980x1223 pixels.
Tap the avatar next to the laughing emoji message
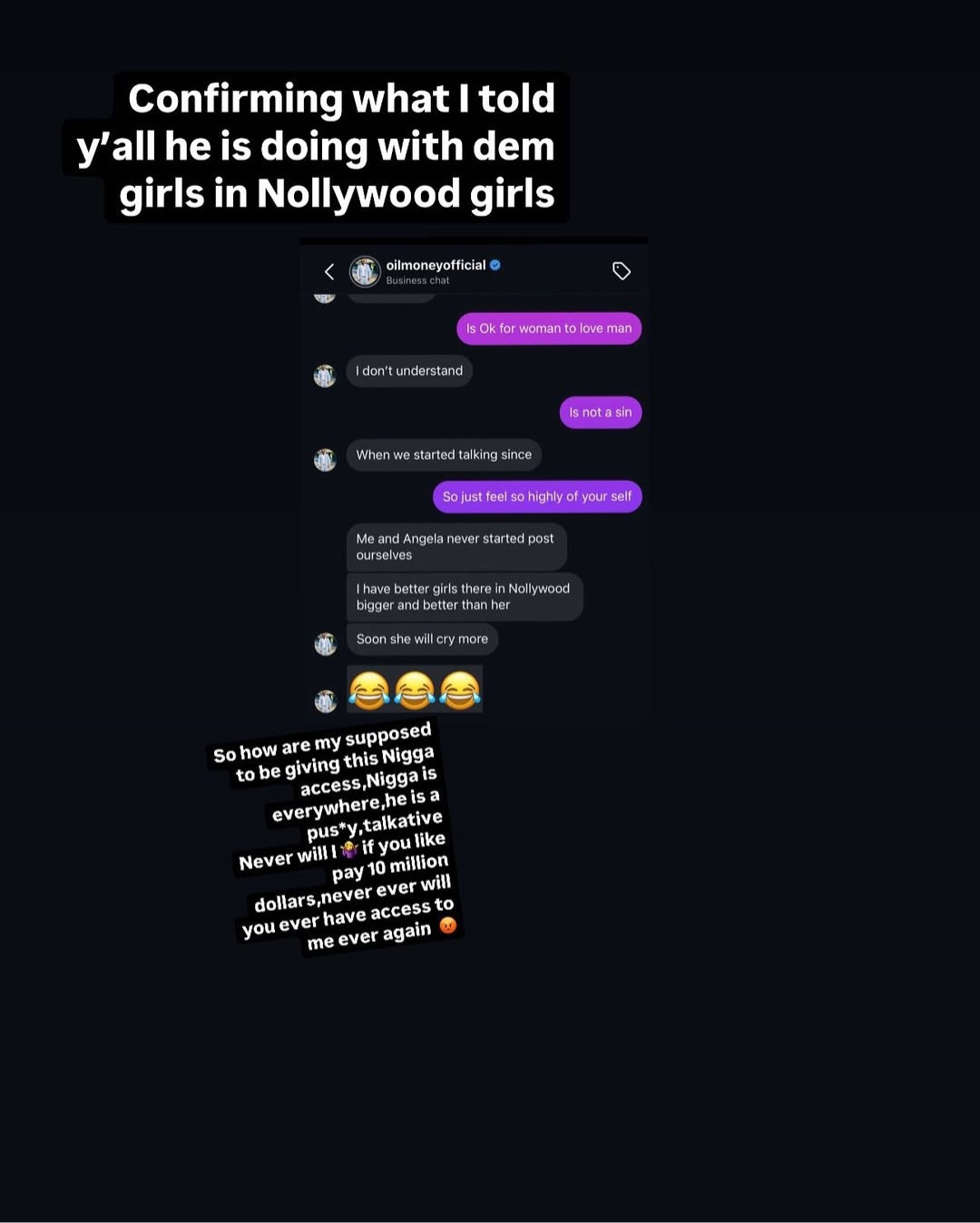pos(326,700)
